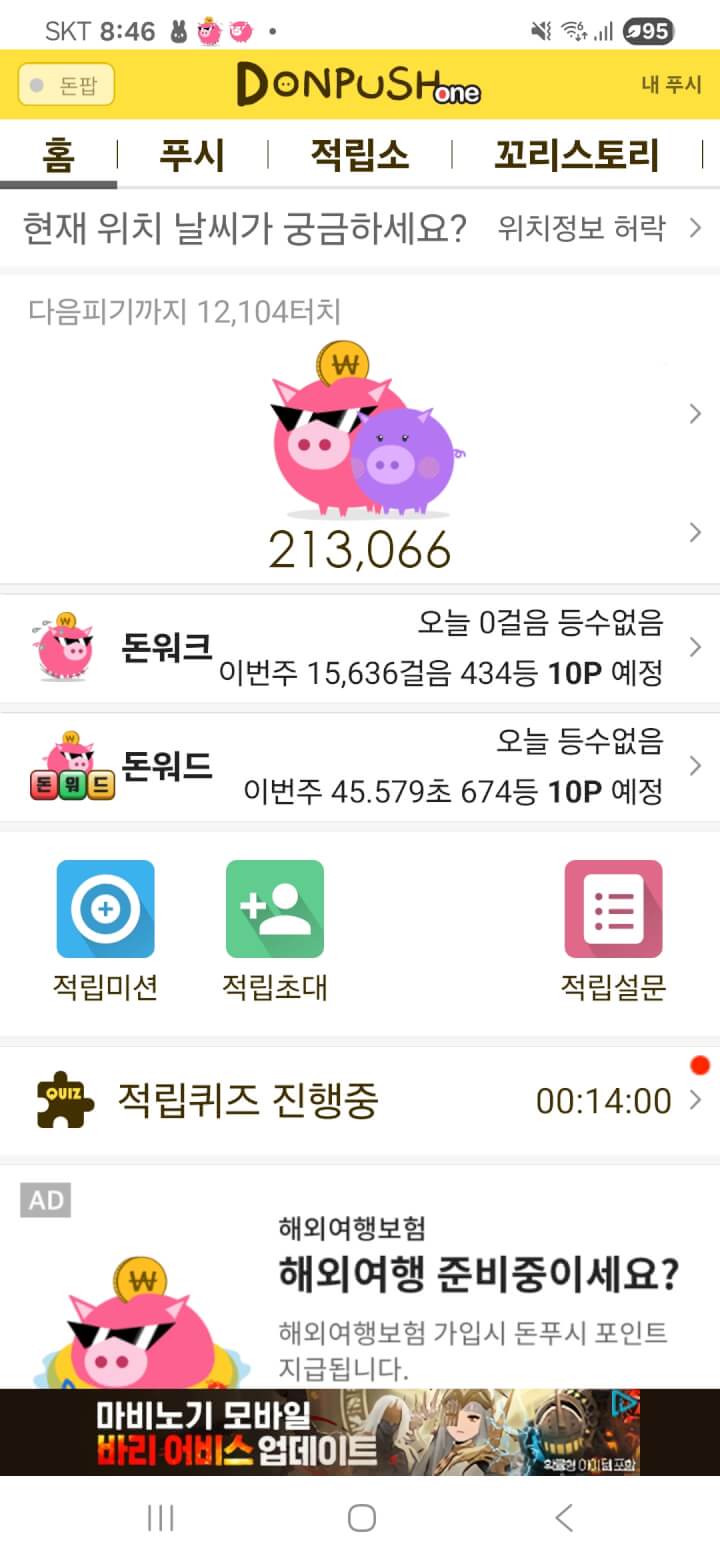Toggle the 돈팝 switch
The image size is (720, 1560).
(x=66, y=85)
